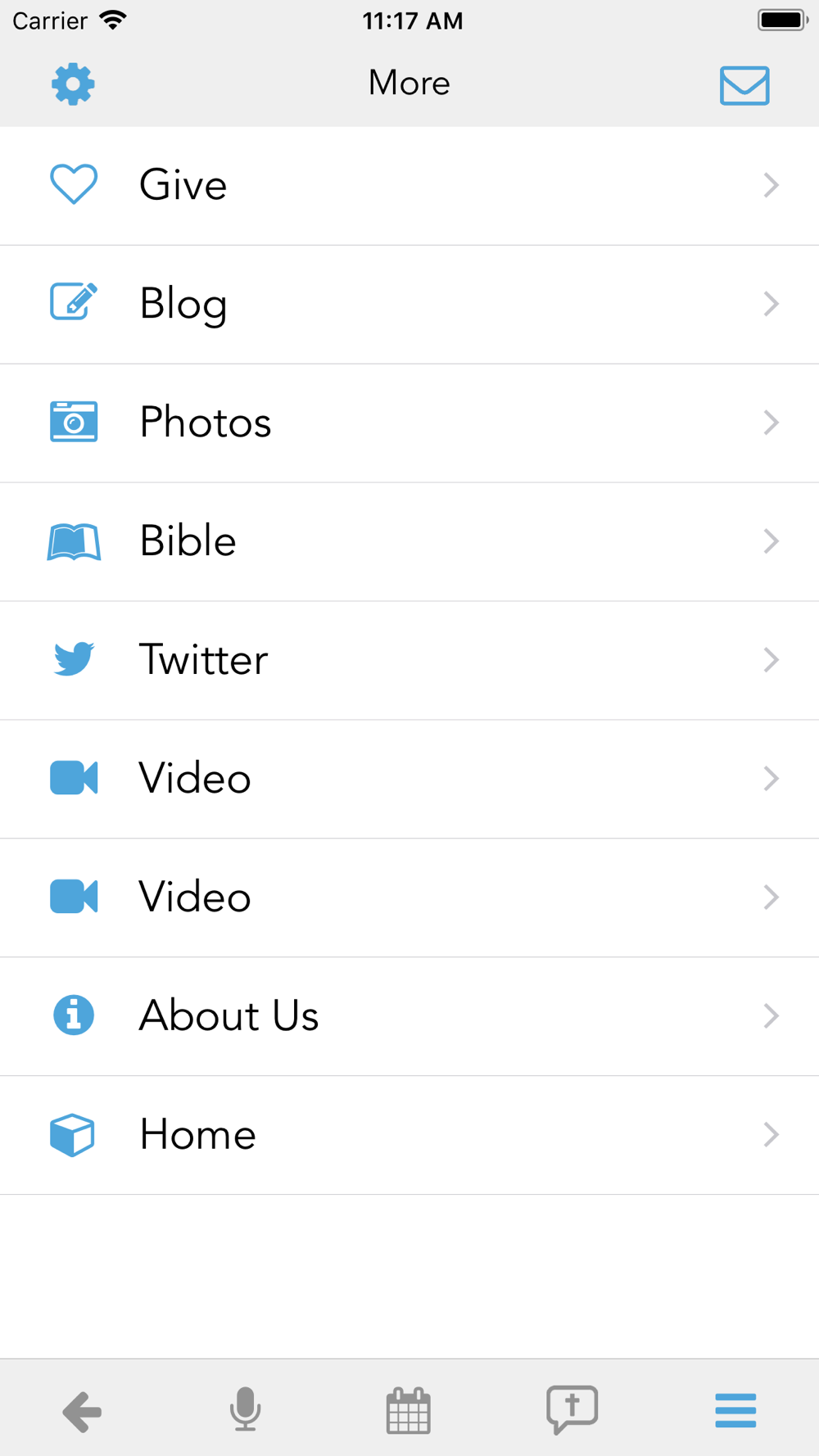Viewport: 819px width, 1456px height.
Task: Open the Blog section
Action: click(x=409, y=305)
